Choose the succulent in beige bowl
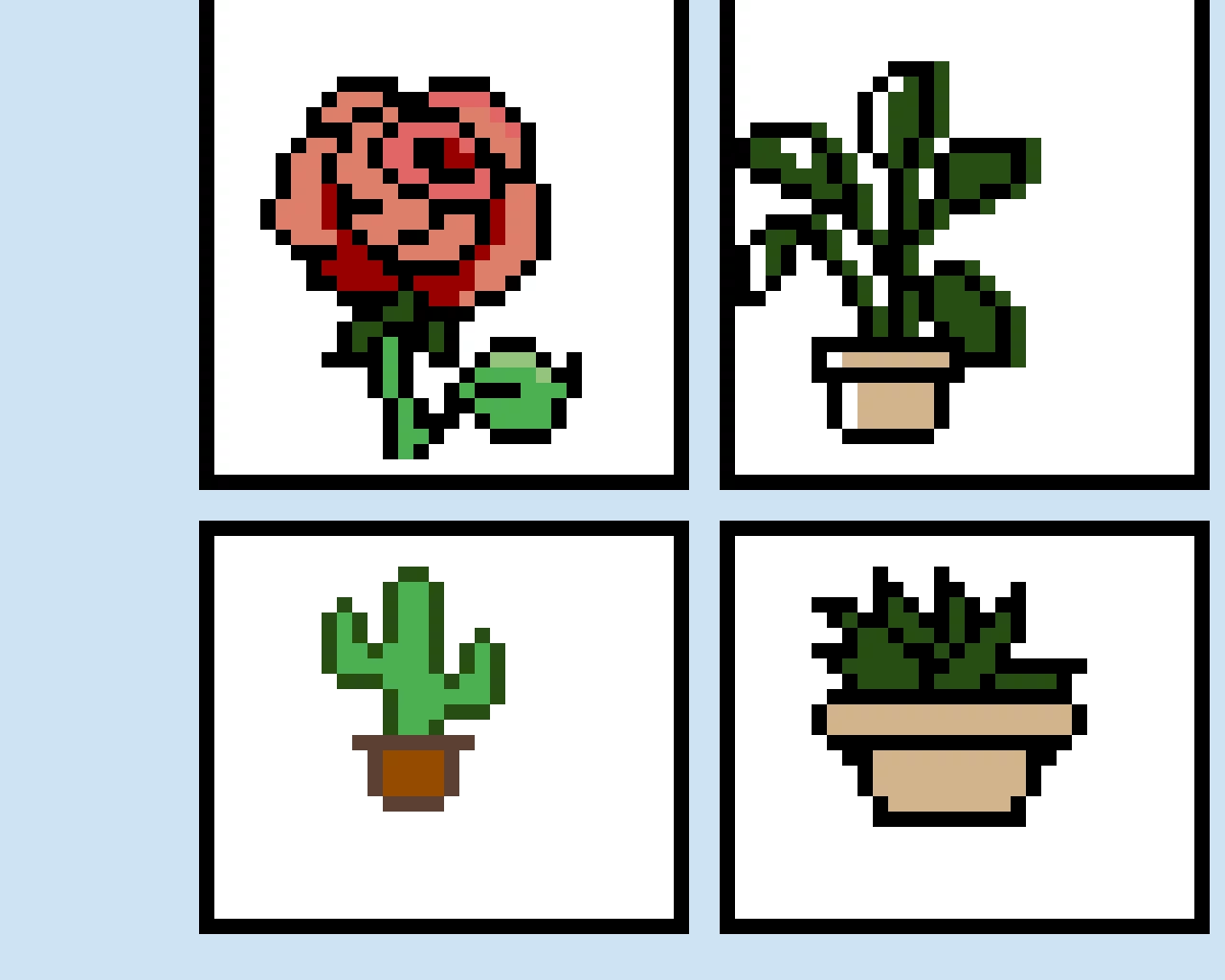The image size is (1225, 980). tap(947, 699)
